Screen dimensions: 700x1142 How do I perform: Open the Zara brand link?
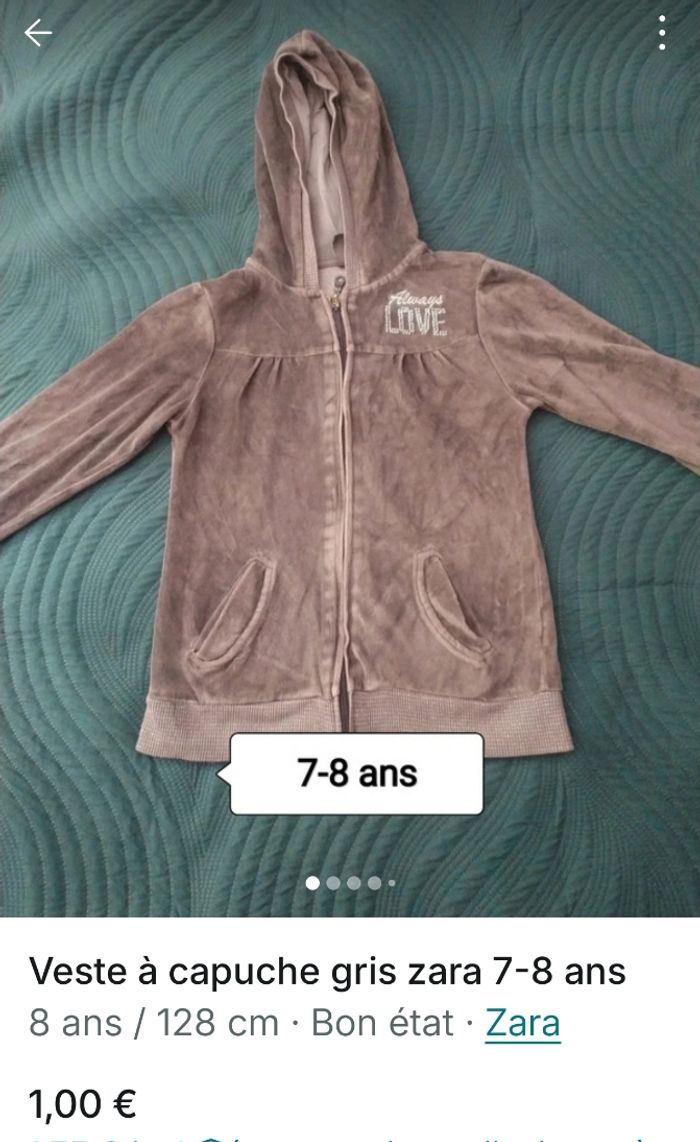click(523, 1023)
